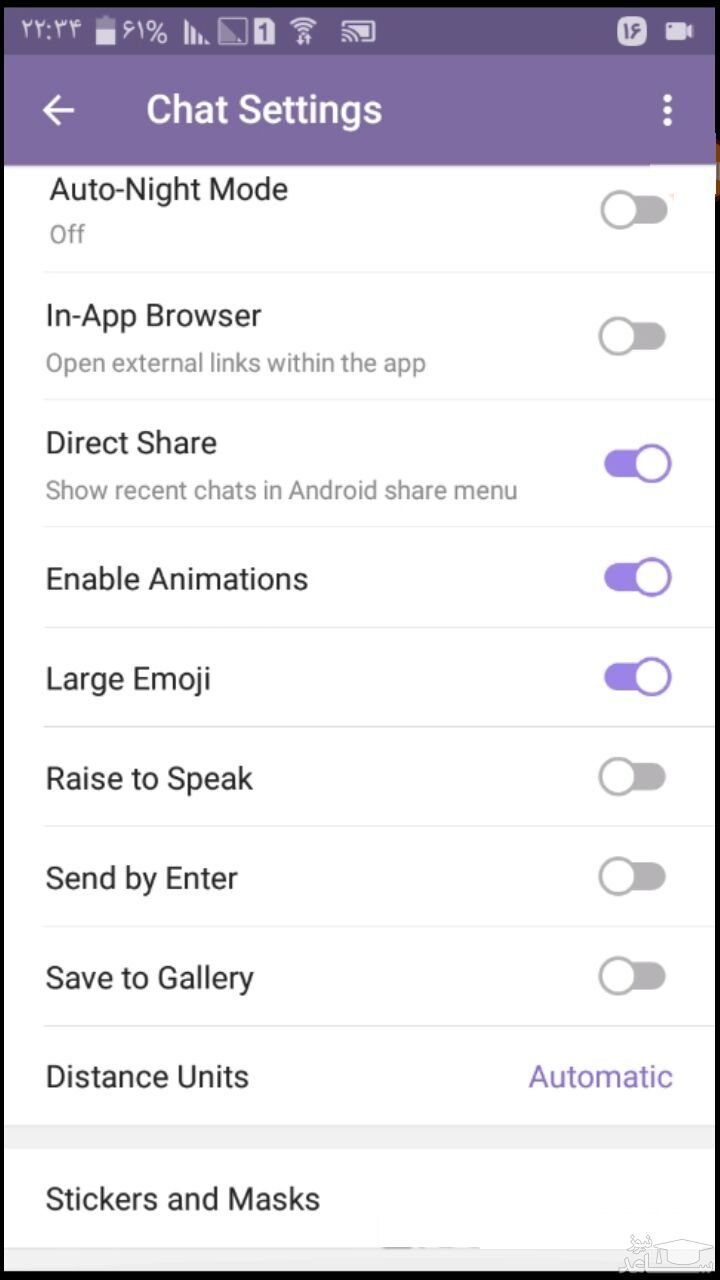This screenshot has width=720, height=1280.
Task: Turn off Enable Animations
Action: coord(637,578)
